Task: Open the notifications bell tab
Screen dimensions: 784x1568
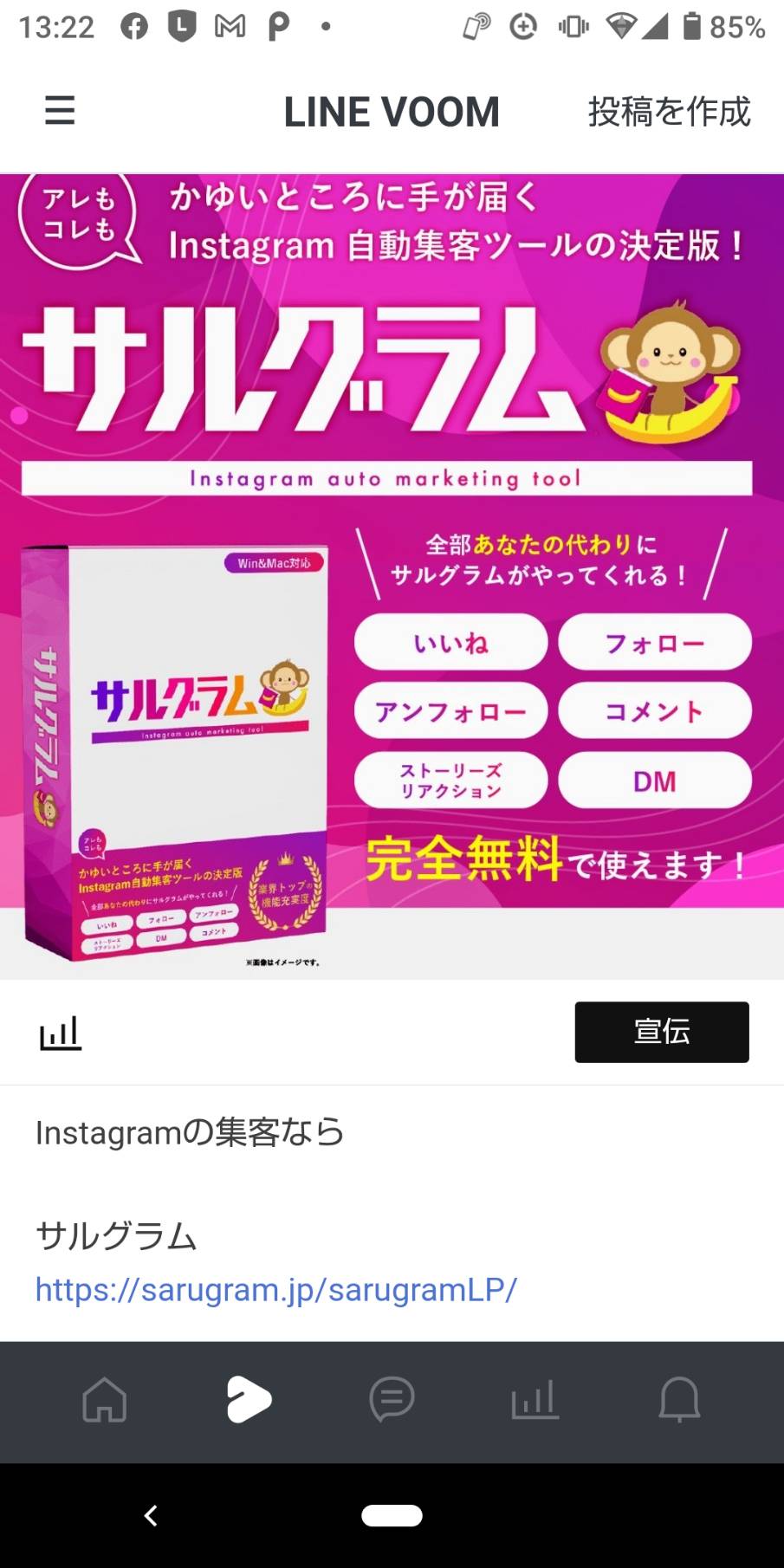Action: coord(679,1399)
